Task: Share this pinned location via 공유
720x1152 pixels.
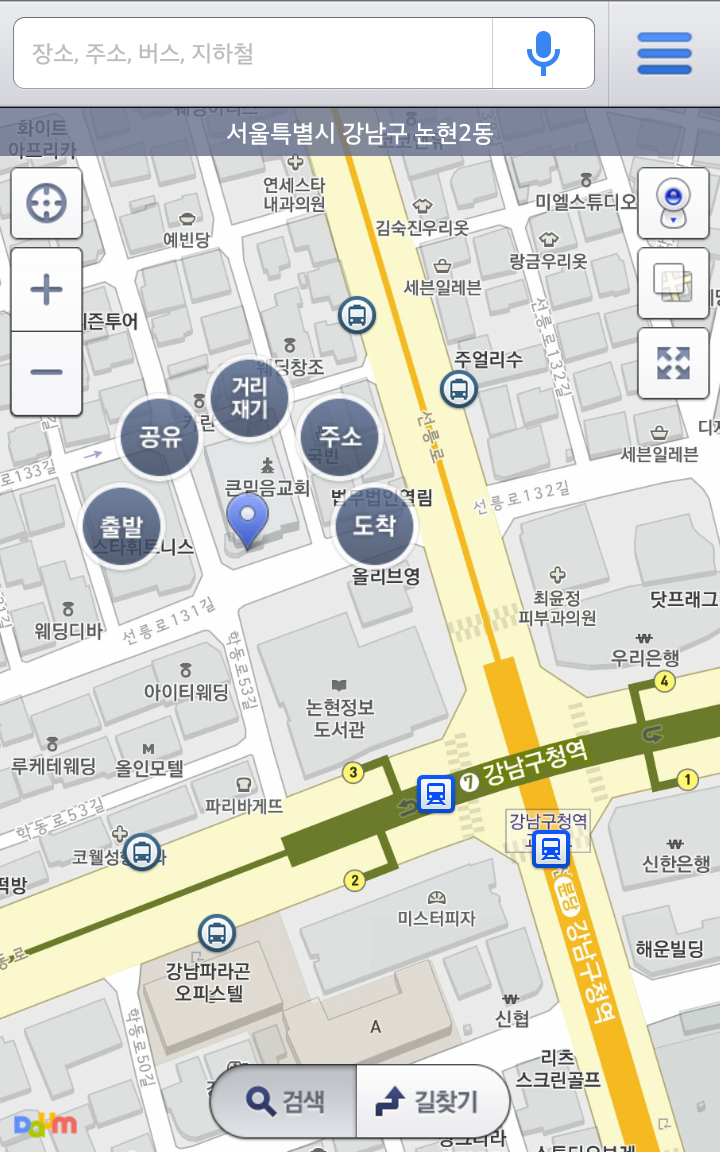Action: (x=159, y=437)
